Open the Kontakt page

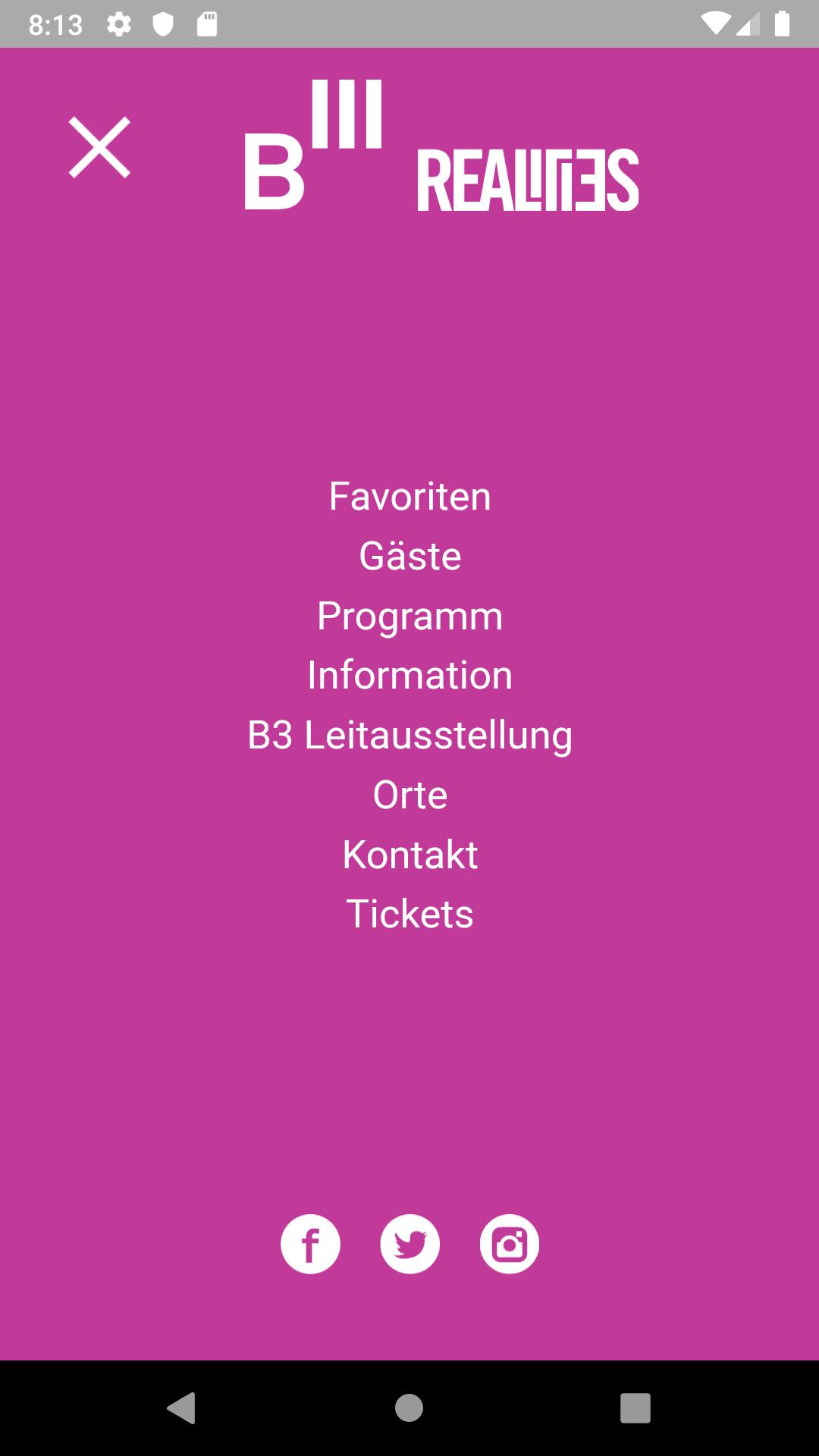[x=409, y=855]
